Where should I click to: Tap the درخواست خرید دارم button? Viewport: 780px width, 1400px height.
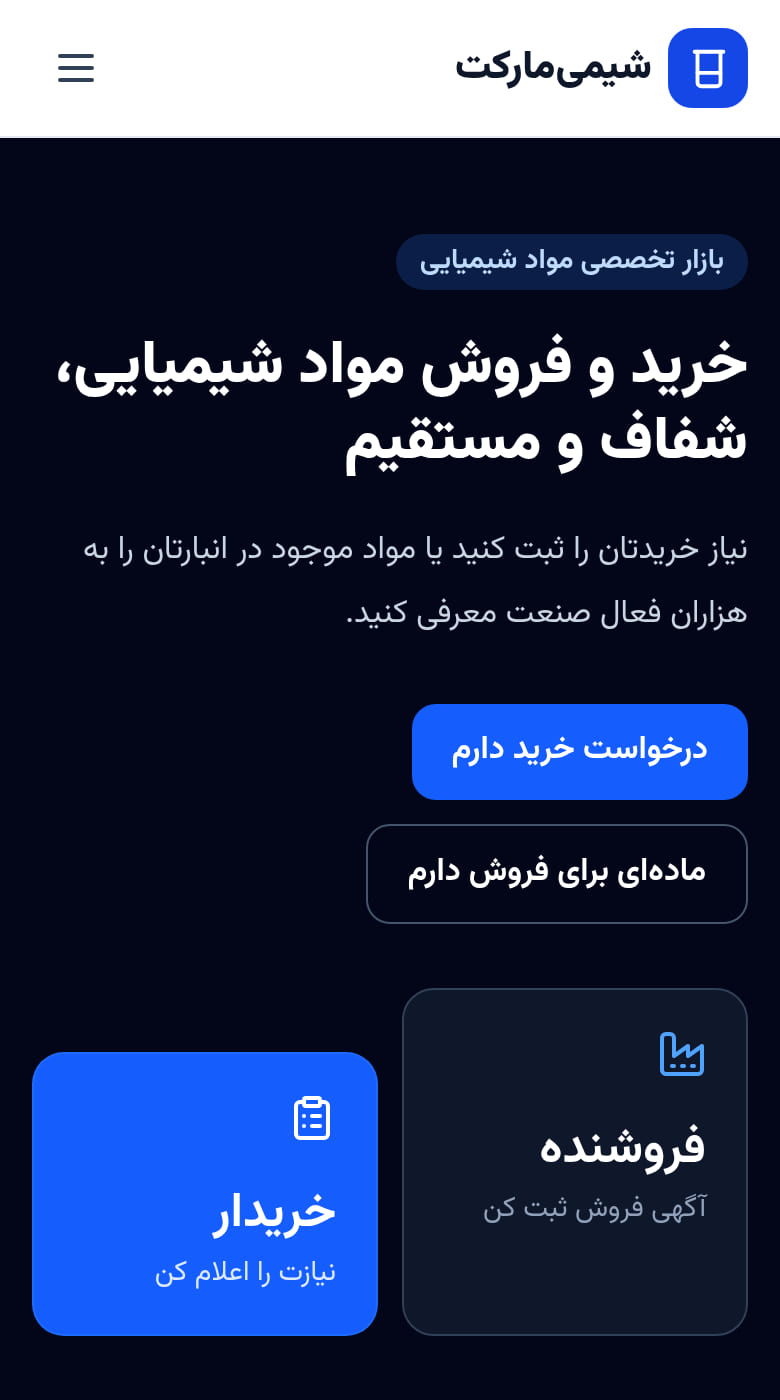tap(580, 752)
